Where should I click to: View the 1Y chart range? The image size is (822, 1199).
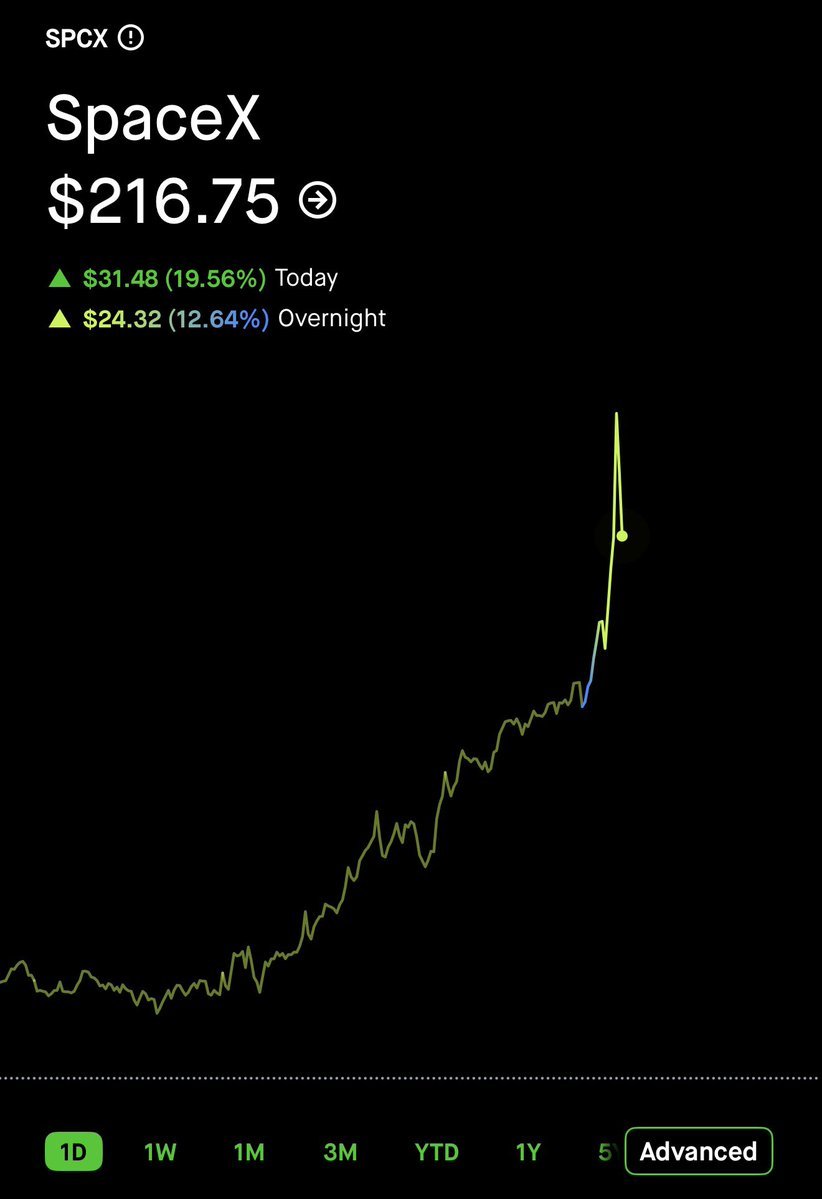pos(528,1152)
